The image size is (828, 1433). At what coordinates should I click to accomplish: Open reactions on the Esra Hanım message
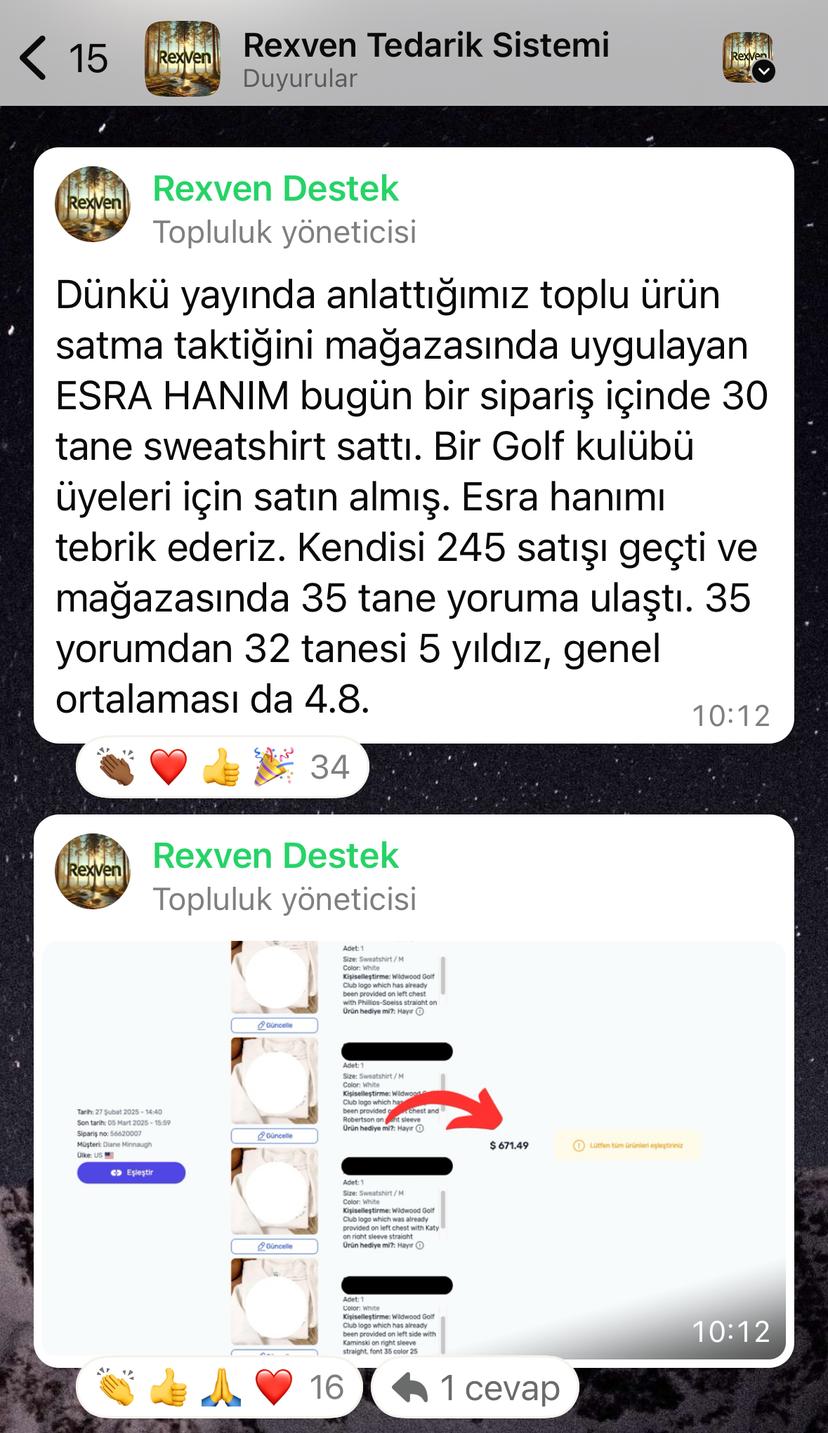tap(222, 768)
